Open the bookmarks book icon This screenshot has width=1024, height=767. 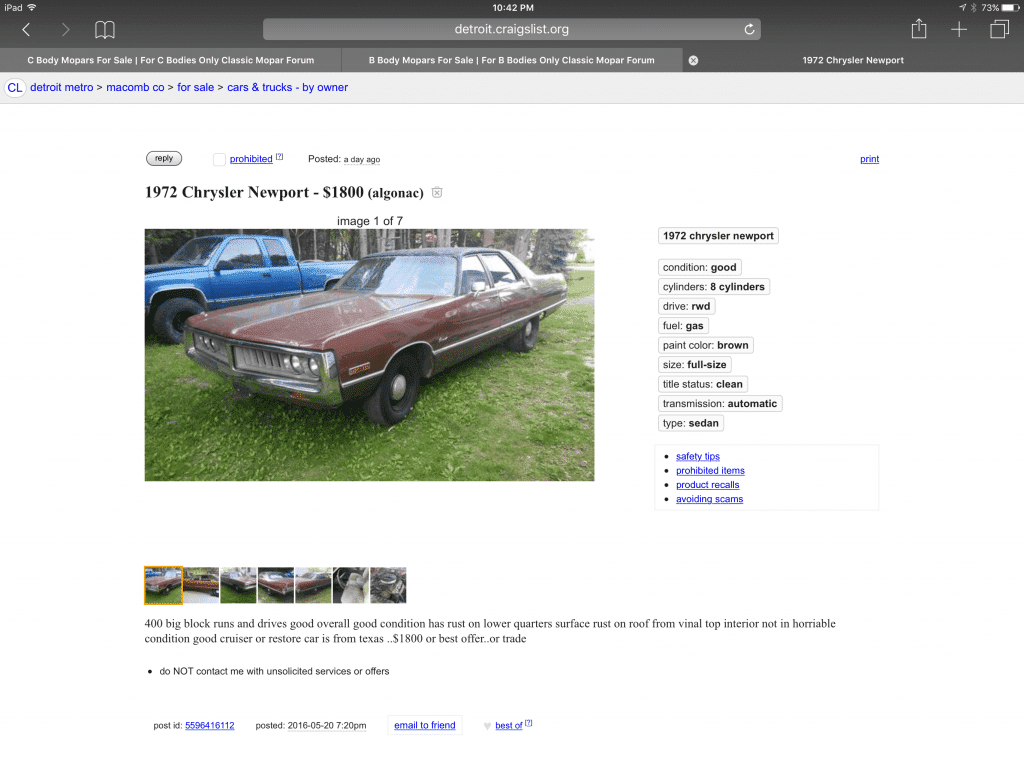(x=105, y=30)
